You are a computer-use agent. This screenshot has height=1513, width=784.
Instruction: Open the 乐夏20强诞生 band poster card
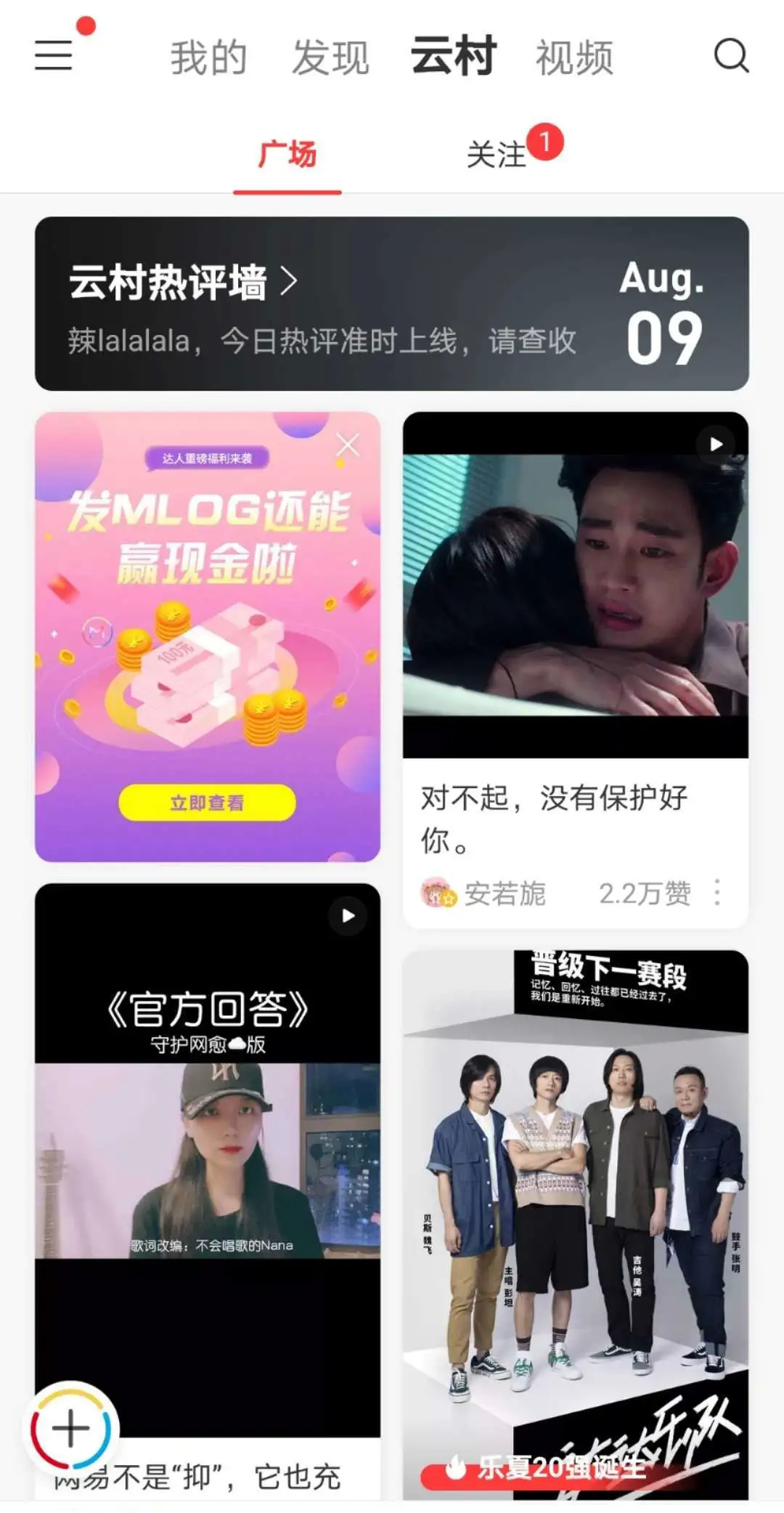pos(575,1220)
